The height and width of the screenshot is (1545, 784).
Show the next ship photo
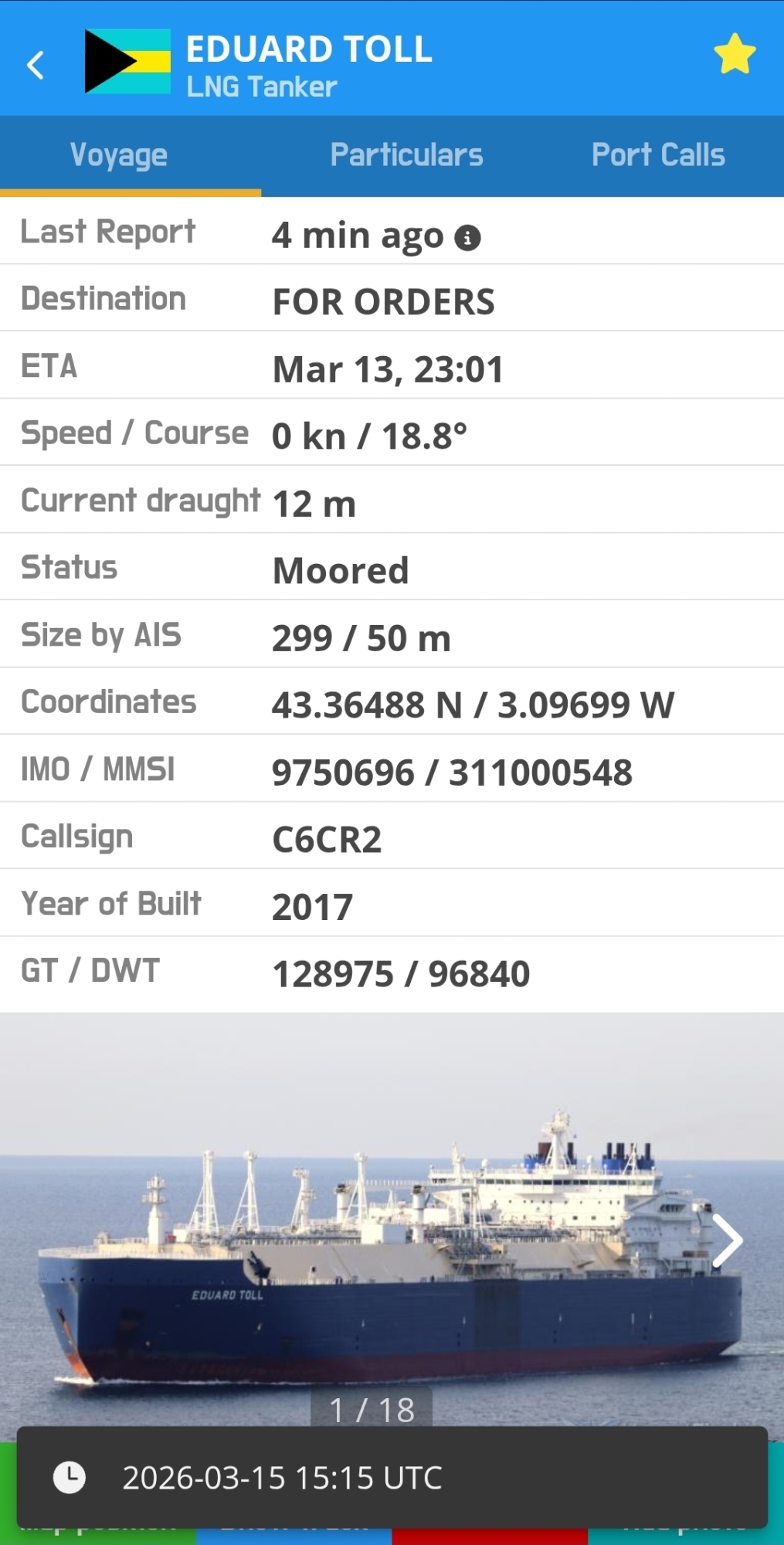(726, 1241)
